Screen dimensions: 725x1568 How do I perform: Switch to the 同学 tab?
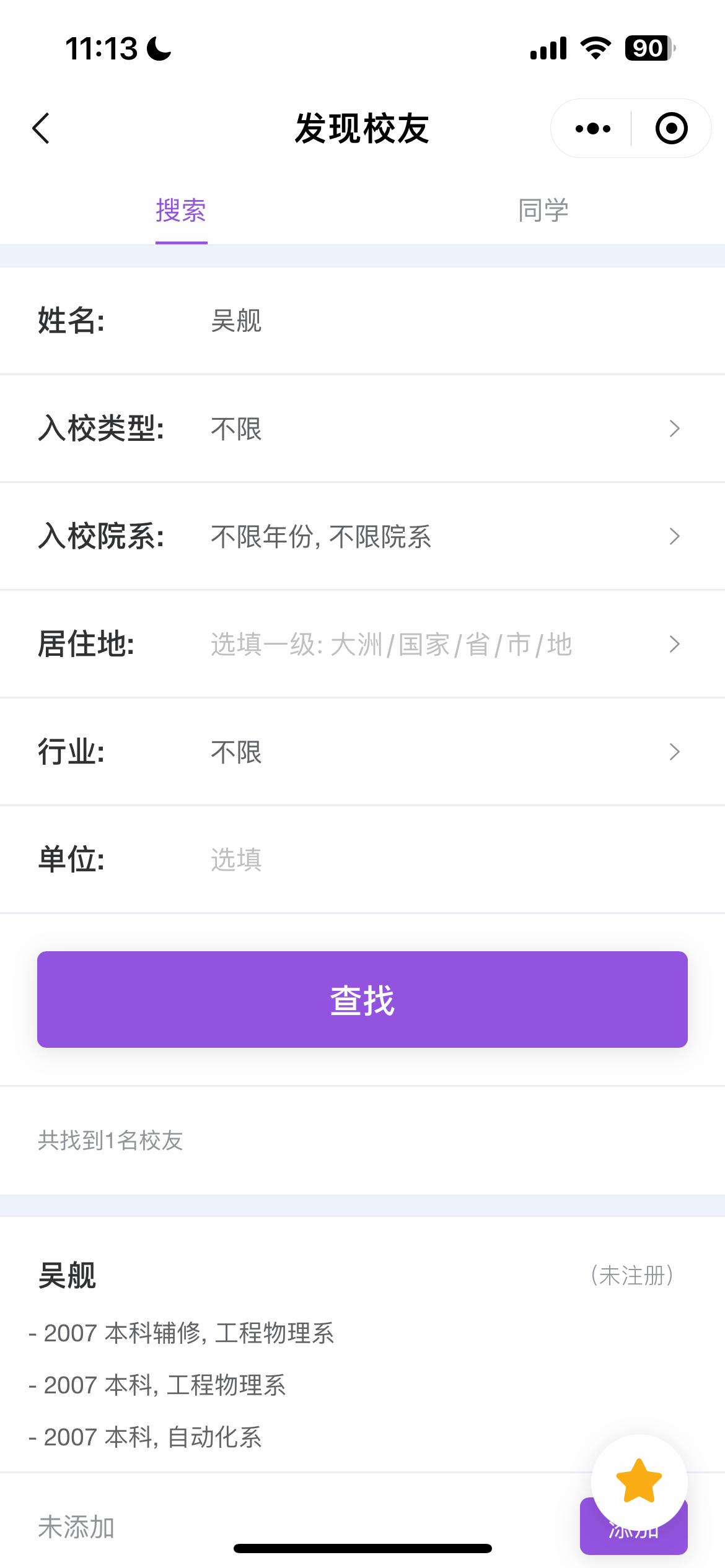click(543, 211)
